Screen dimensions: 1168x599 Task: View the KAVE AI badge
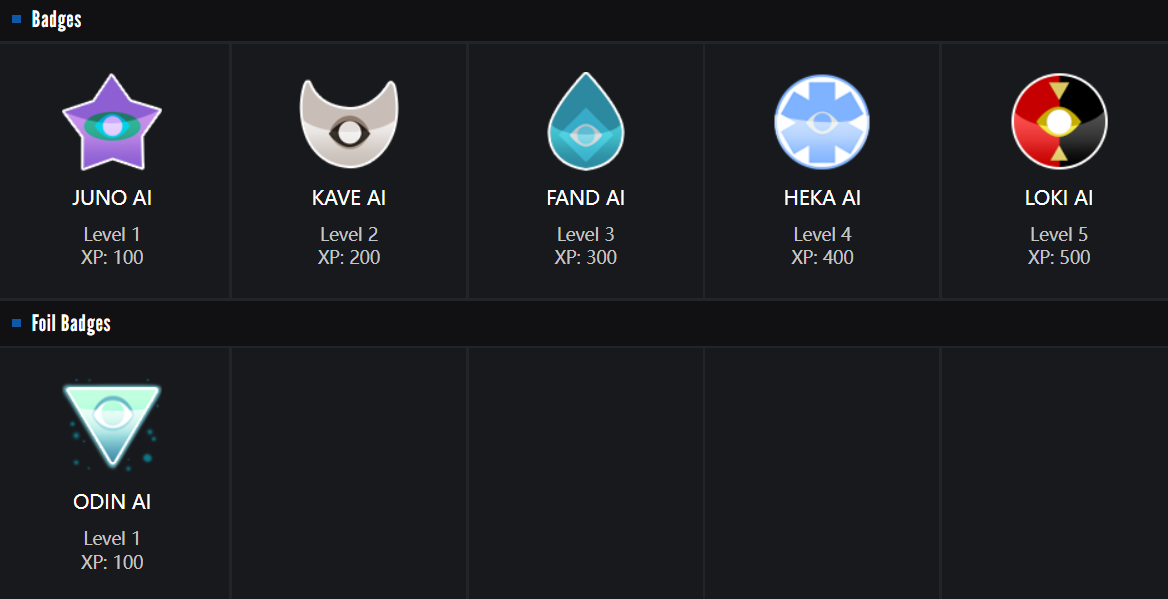[x=349, y=123]
